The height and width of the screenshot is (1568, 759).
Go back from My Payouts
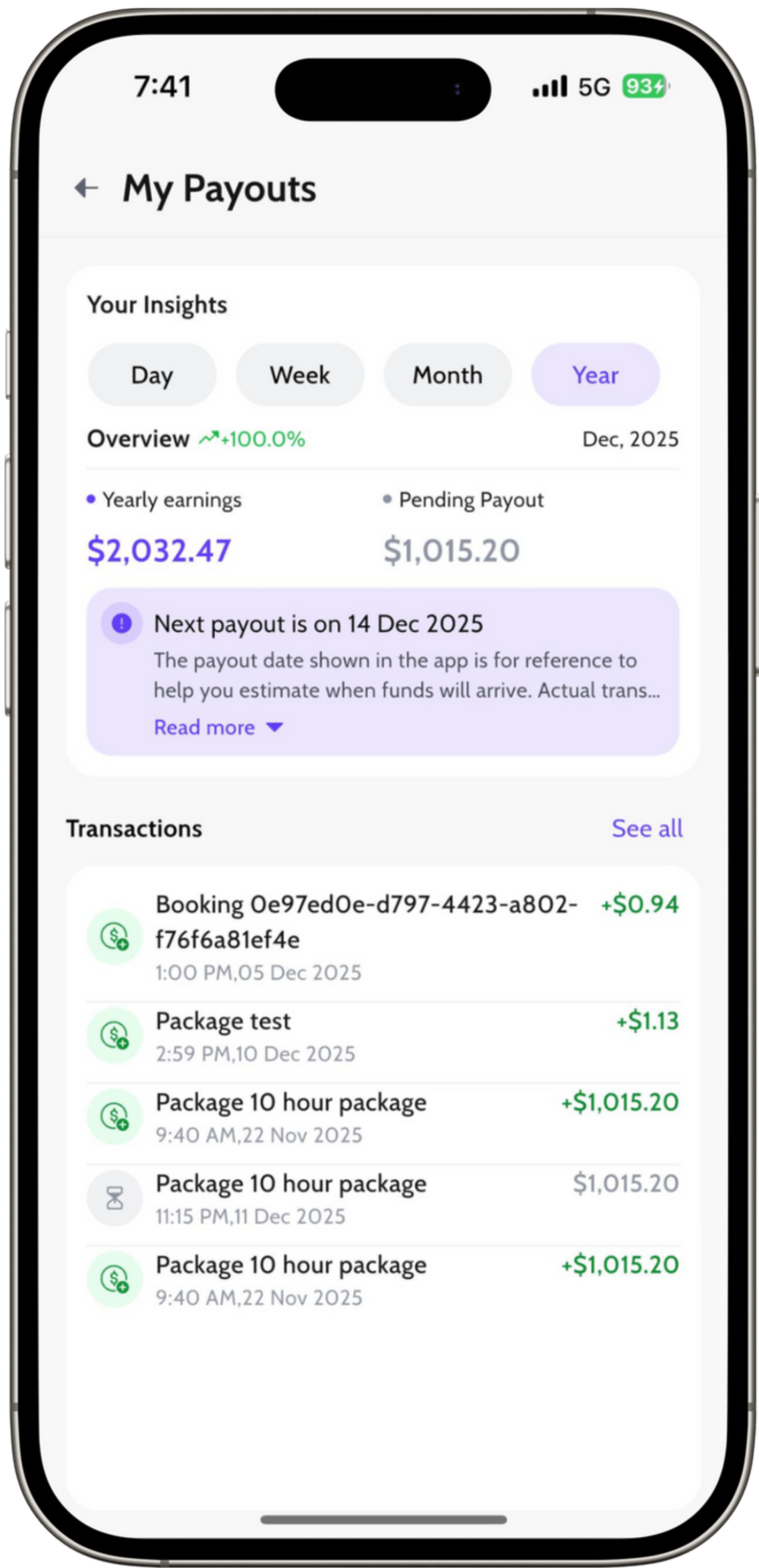point(87,188)
